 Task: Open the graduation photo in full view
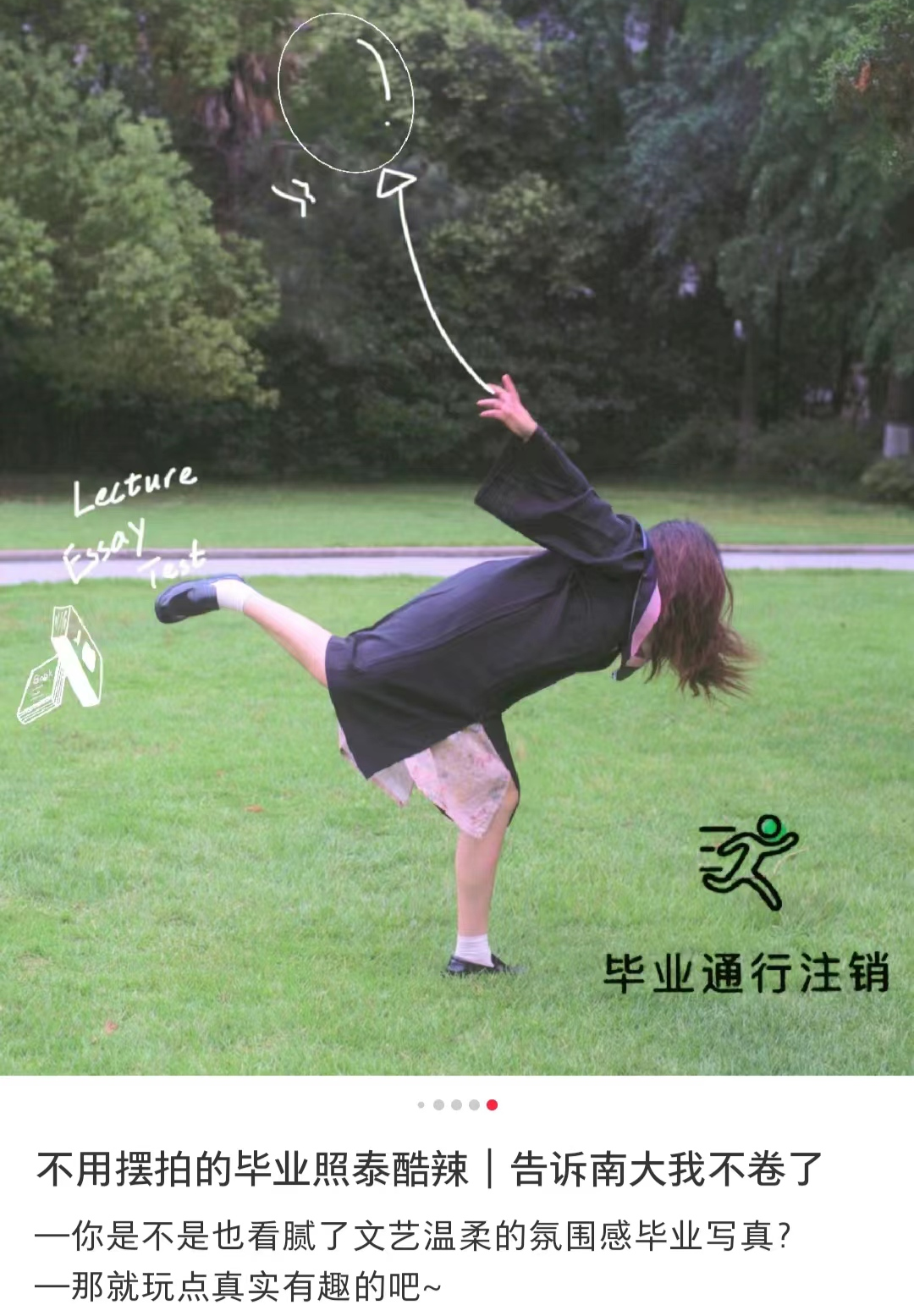tap(457, 537)
